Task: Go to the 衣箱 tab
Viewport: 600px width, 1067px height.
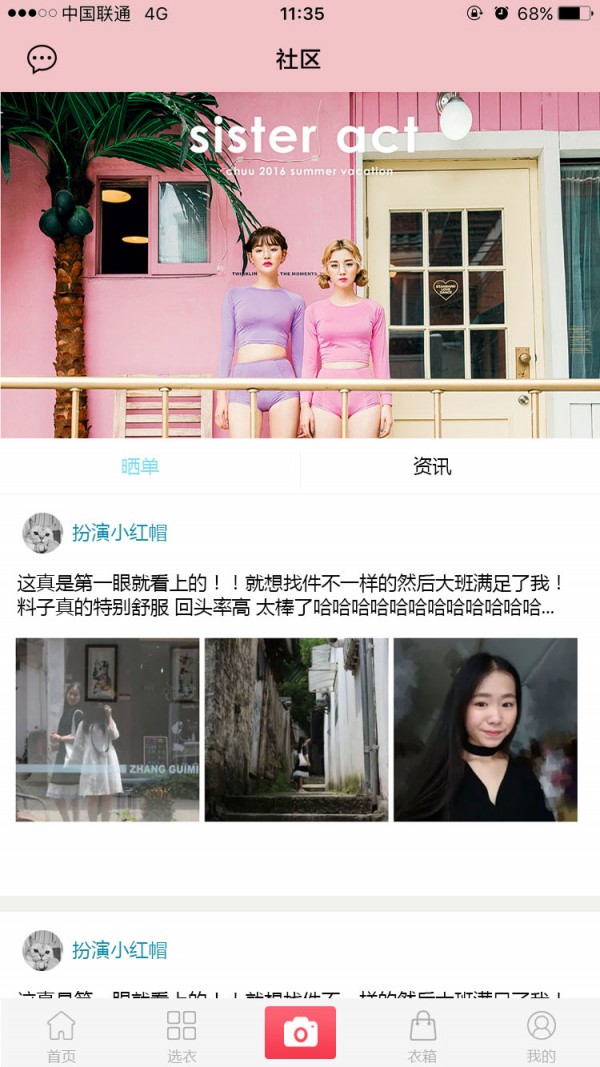Action: 422,1035
